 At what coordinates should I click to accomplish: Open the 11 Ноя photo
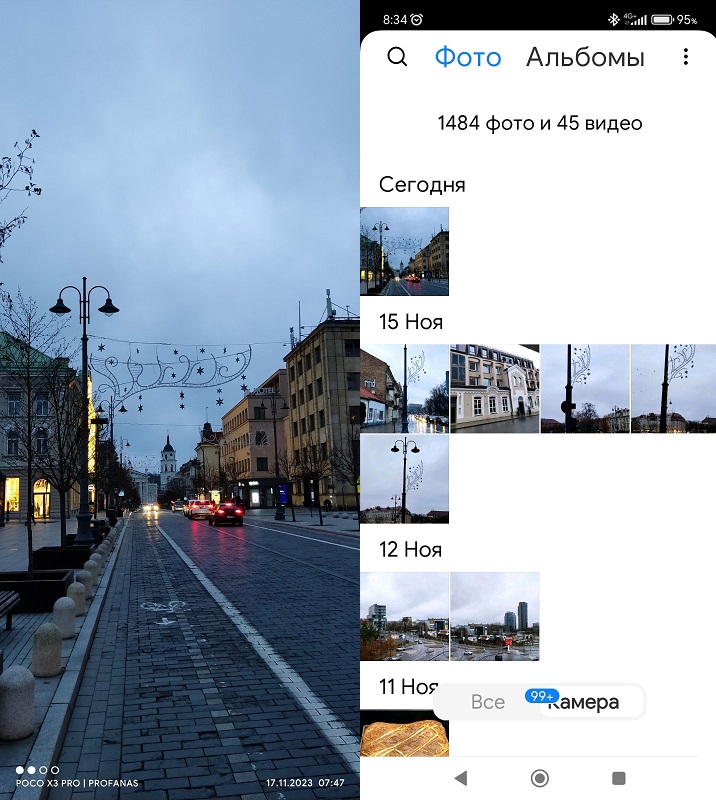click(x=405, y=733)
